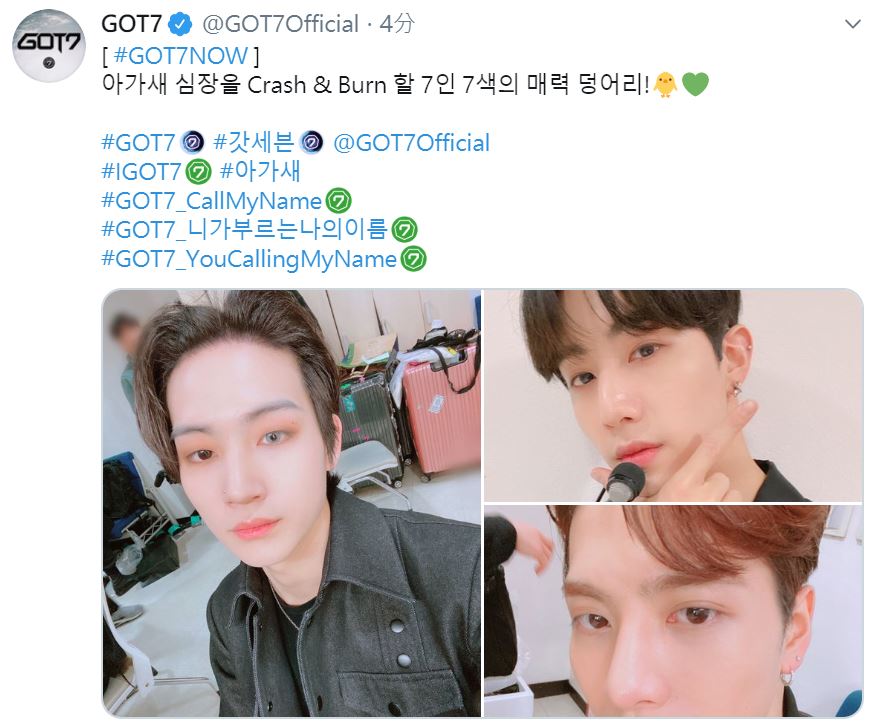Screen dimensions: 884x726
Task: Open the #GOT7_CallMyName hashtag
Action: 212,200
